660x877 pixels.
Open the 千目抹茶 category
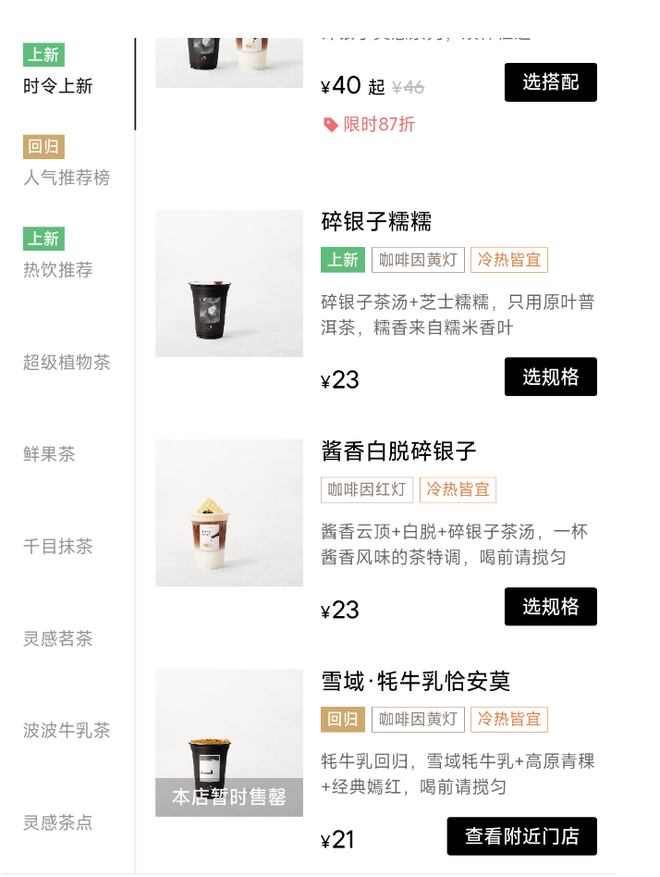58,546
